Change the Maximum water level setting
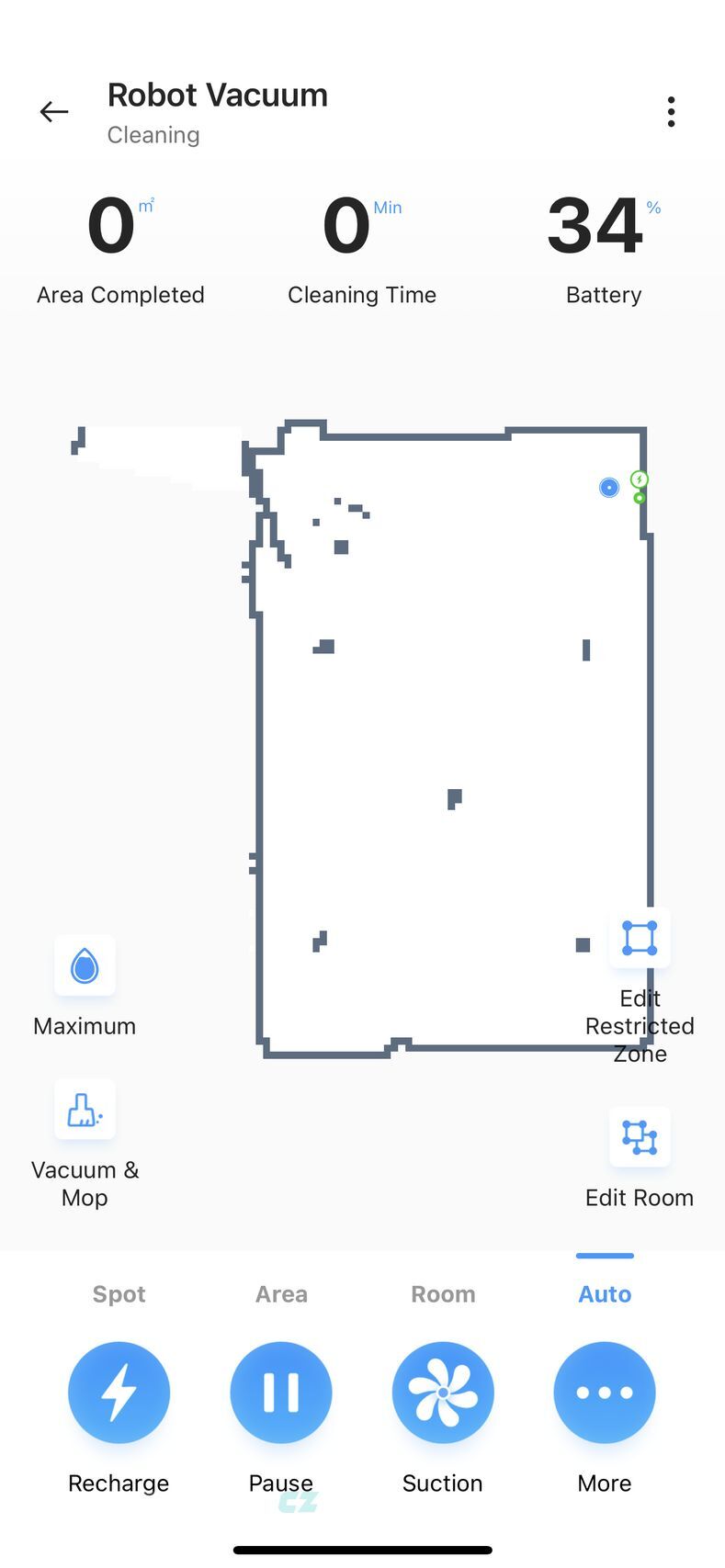This screenshot has width=725, height=1568. coord(85,966)
